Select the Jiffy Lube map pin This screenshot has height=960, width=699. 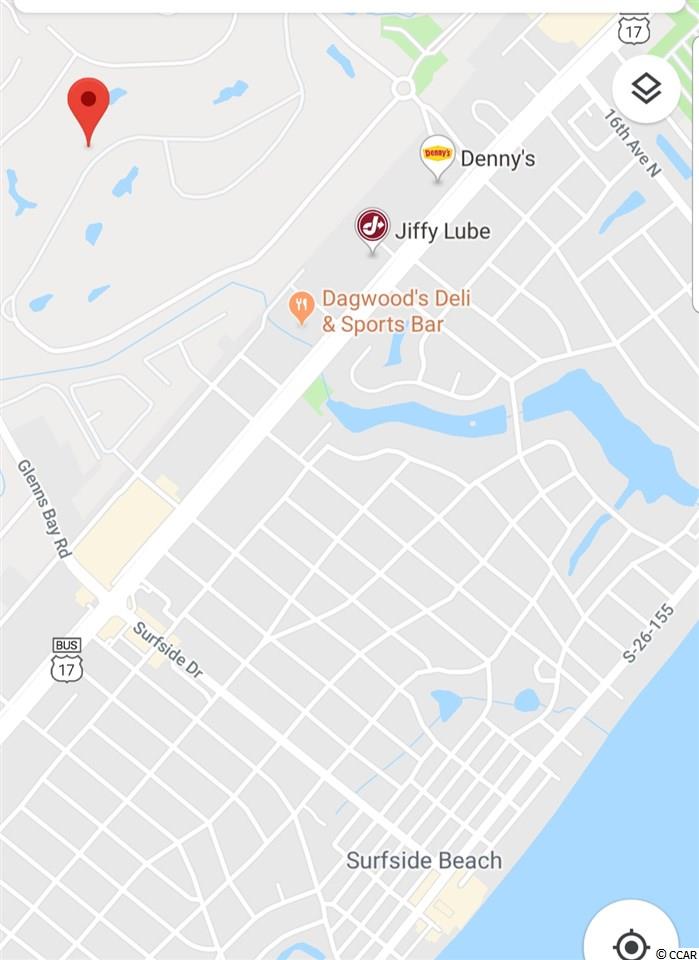pyautogui.click(x=372, y=228)
